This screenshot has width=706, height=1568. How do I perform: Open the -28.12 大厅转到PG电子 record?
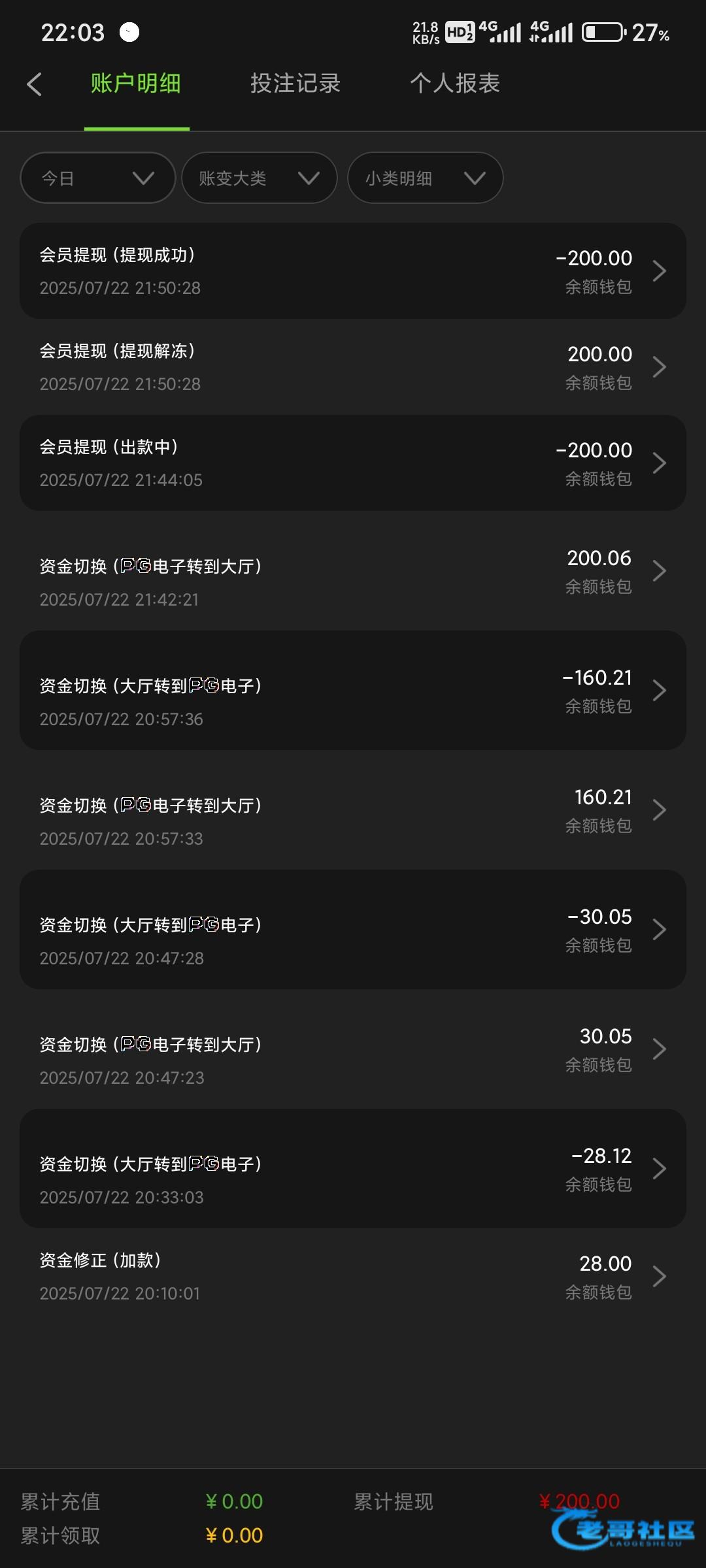[x=353, y=1169]
